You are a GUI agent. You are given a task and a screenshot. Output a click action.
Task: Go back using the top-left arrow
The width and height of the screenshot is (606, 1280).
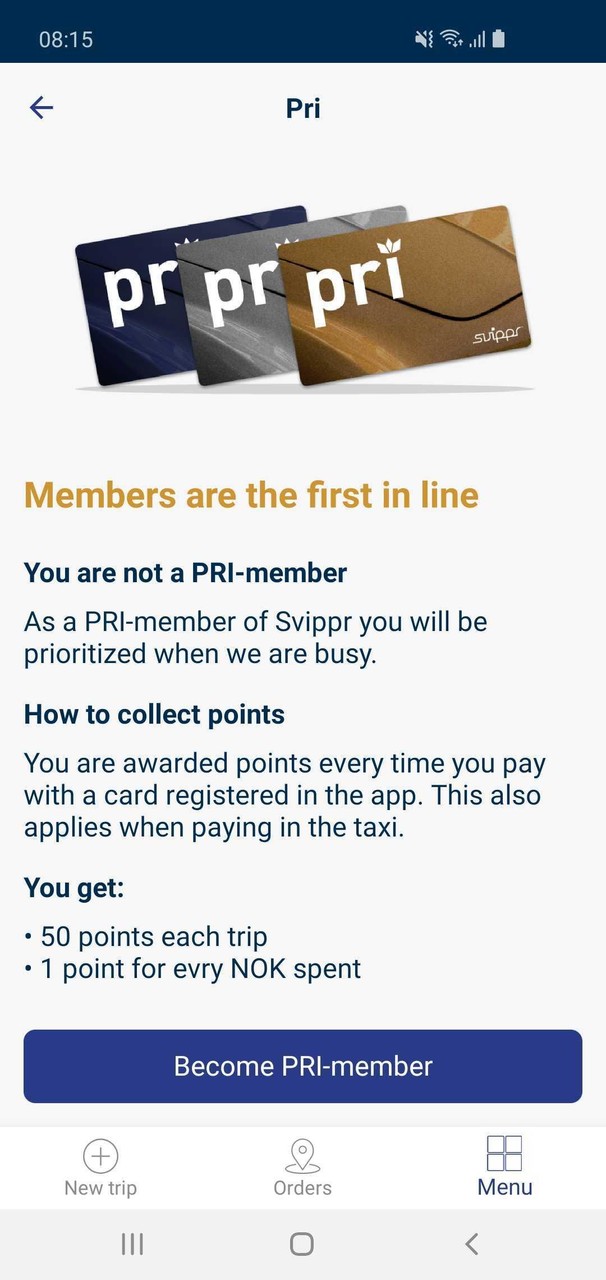(x=41, y=108)
